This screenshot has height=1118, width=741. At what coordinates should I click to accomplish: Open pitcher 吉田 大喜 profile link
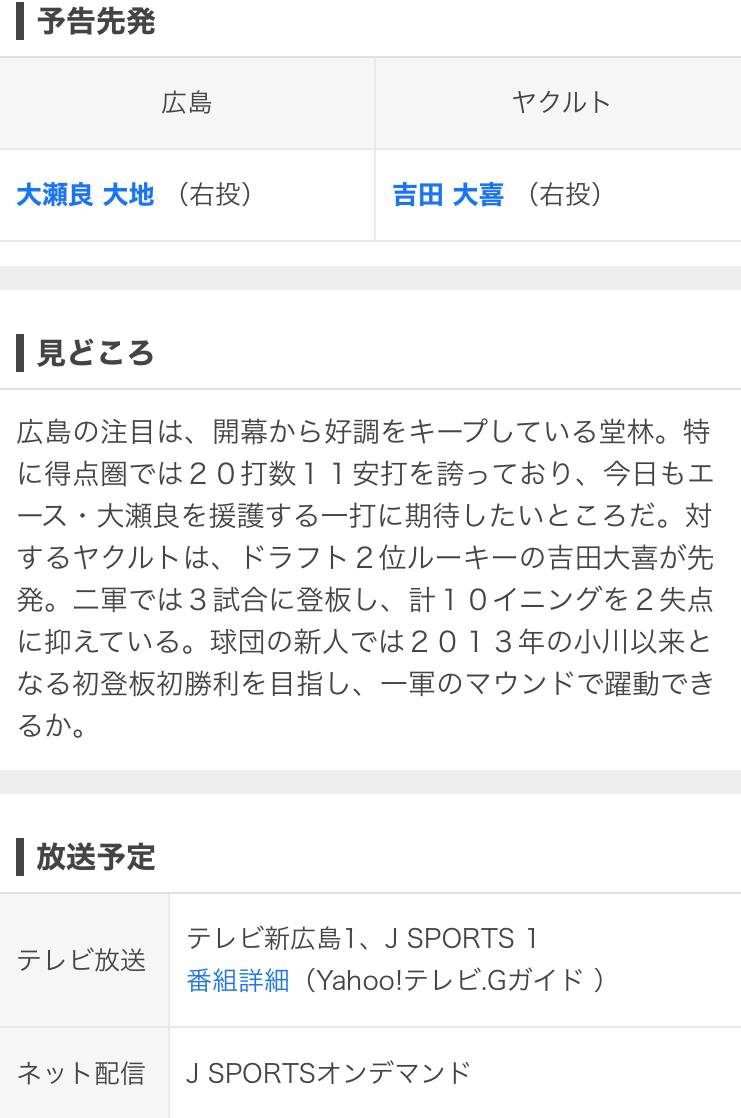(x=449, y=194)
